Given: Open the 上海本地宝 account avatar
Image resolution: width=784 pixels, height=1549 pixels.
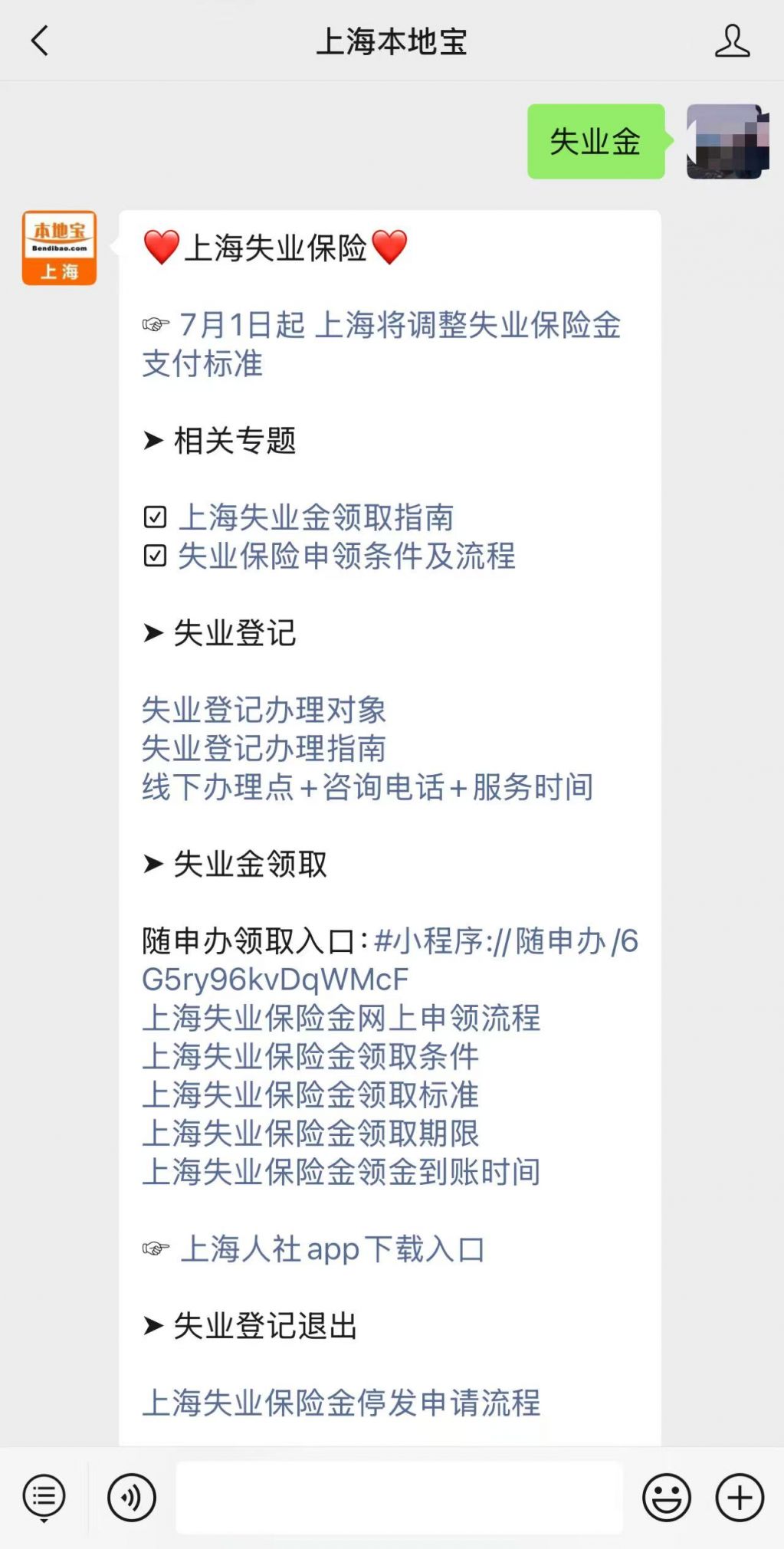Looking at the screenshot, I should (x=59, y=248).
